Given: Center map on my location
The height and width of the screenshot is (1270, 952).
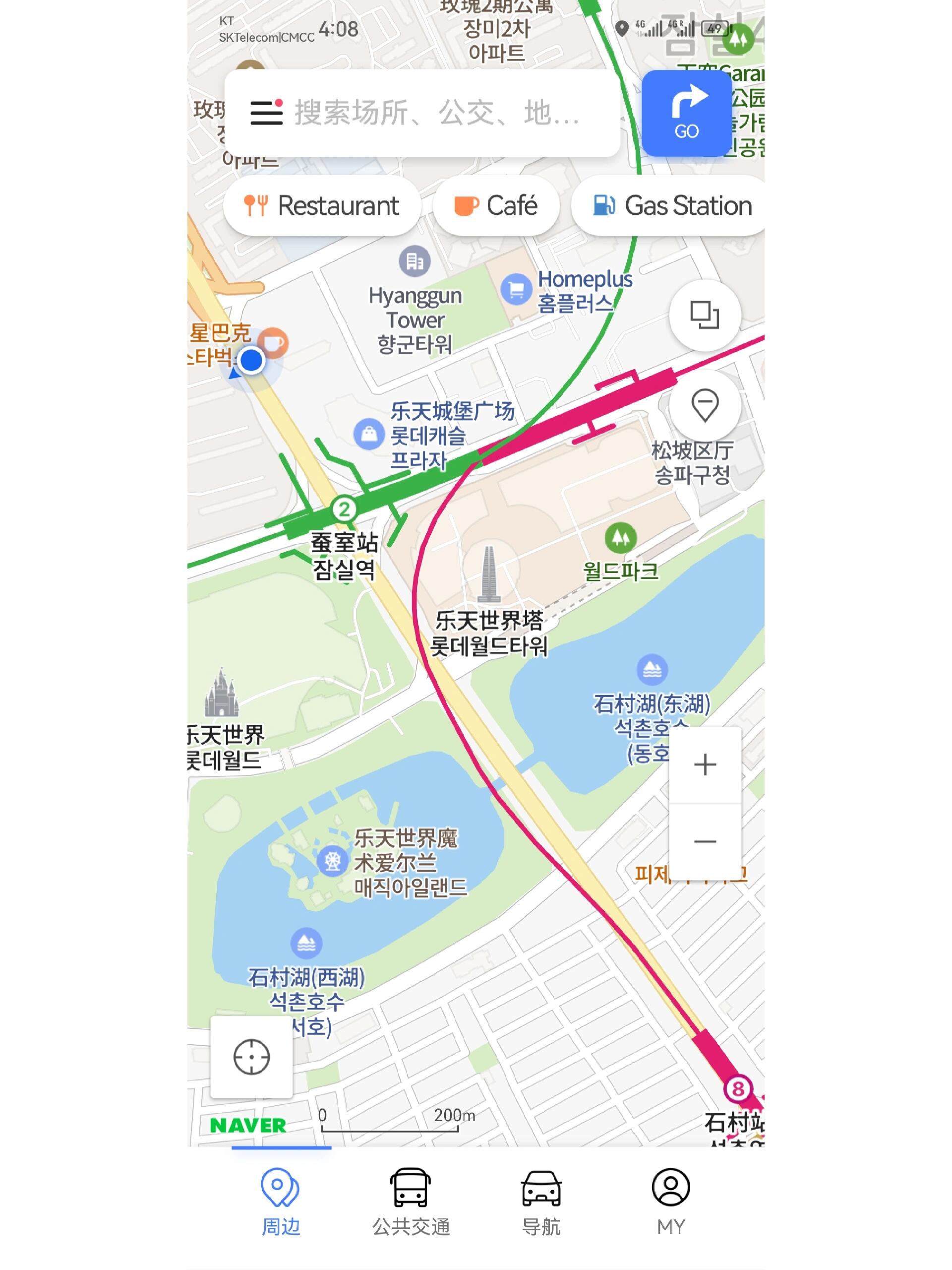Looking at the screenshot, I should (251, 1056).
